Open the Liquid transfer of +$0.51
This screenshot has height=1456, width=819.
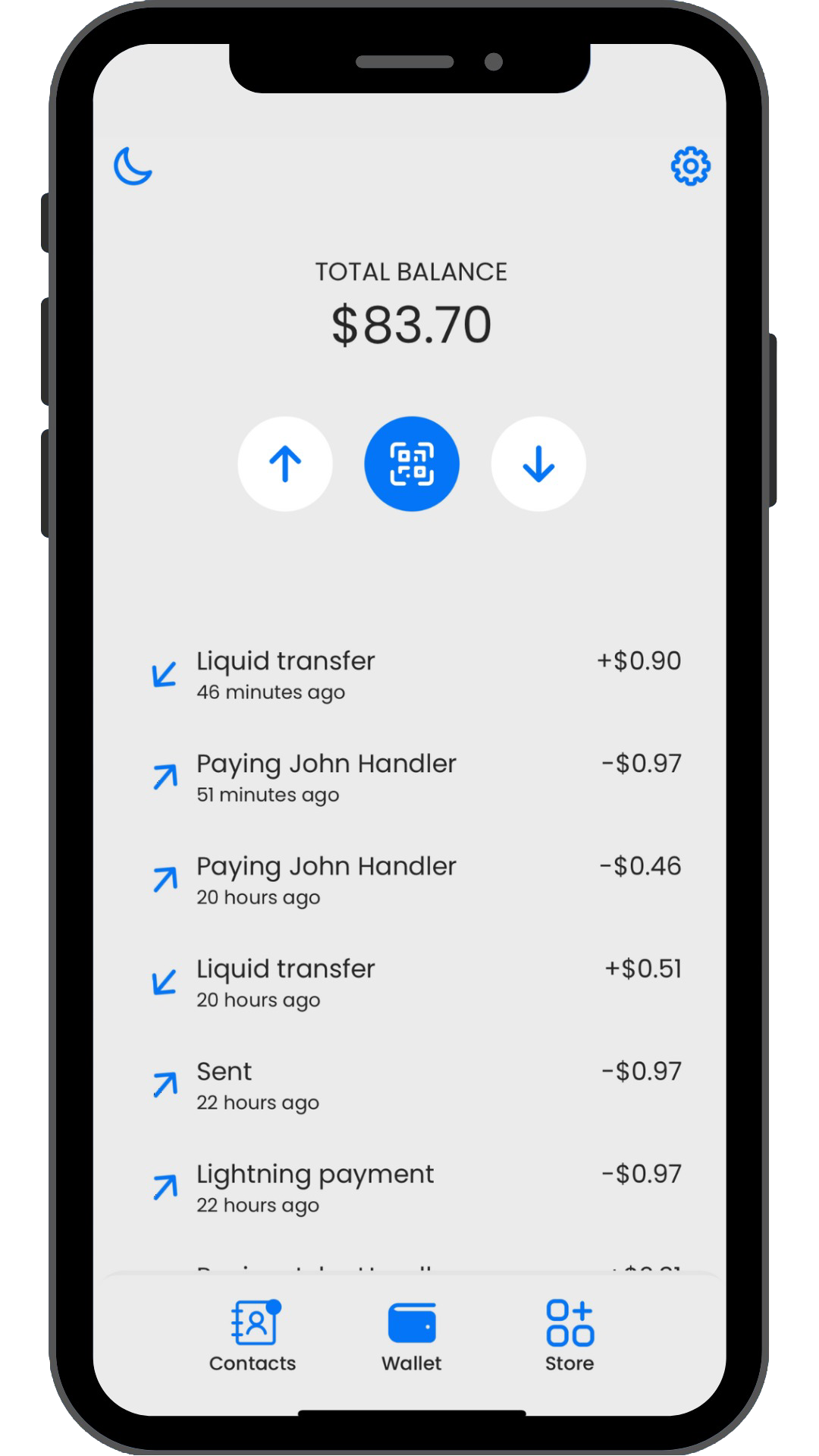[412, 982]
